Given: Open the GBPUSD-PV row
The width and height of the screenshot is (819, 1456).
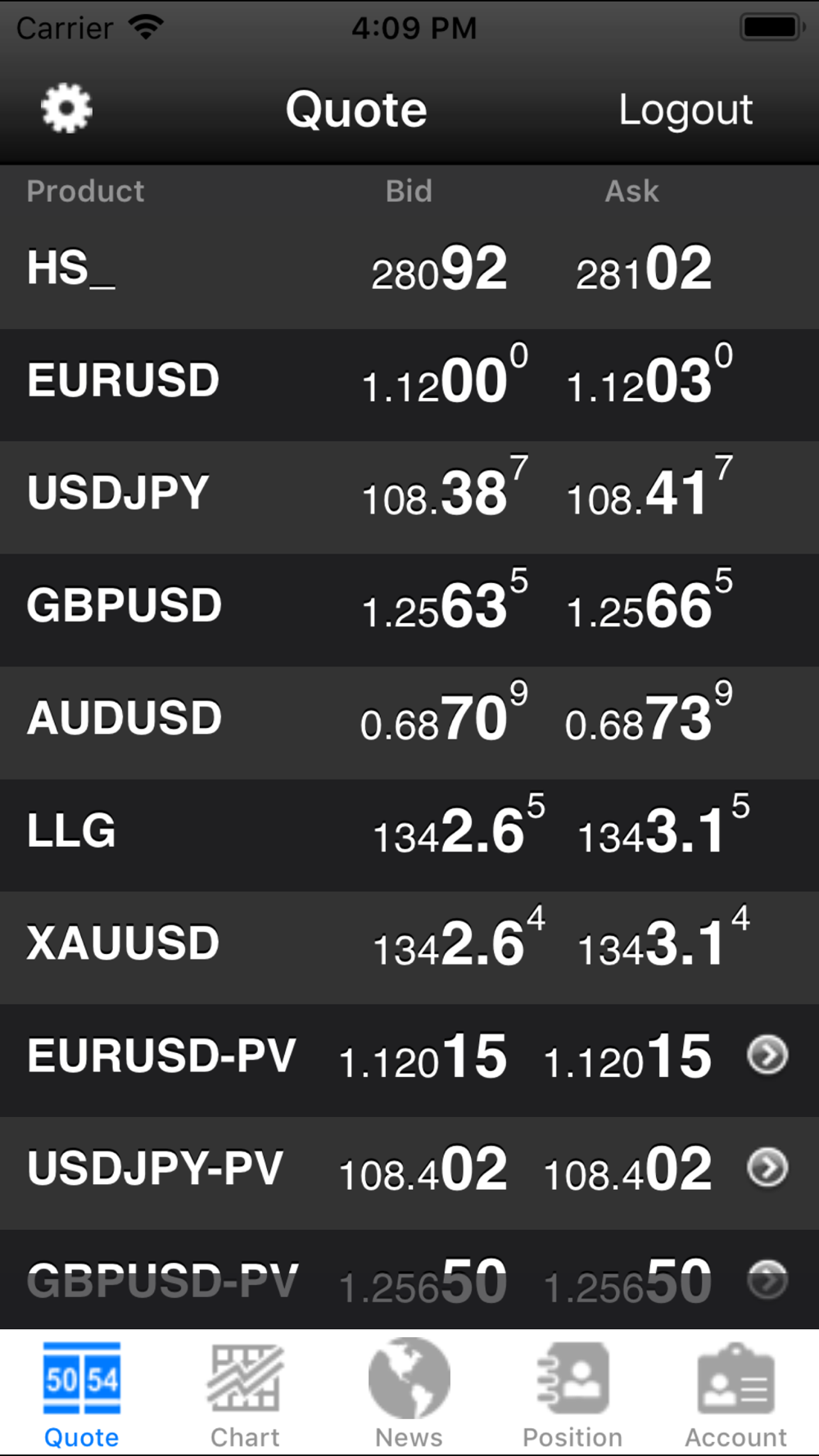Looking at the screenshot, I should point(409,1279).
